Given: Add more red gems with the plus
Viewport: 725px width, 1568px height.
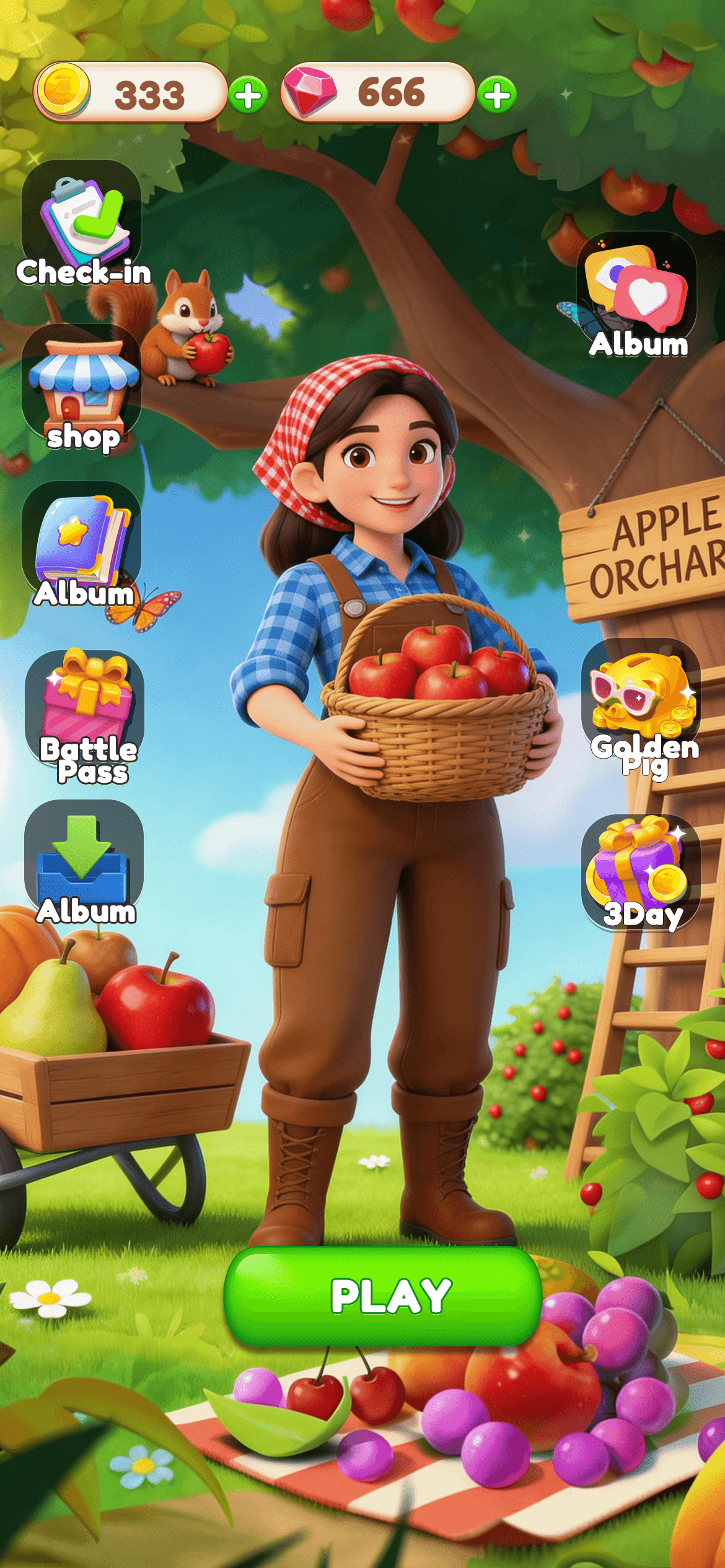Looking at the screenshot, I should (497, 96).
